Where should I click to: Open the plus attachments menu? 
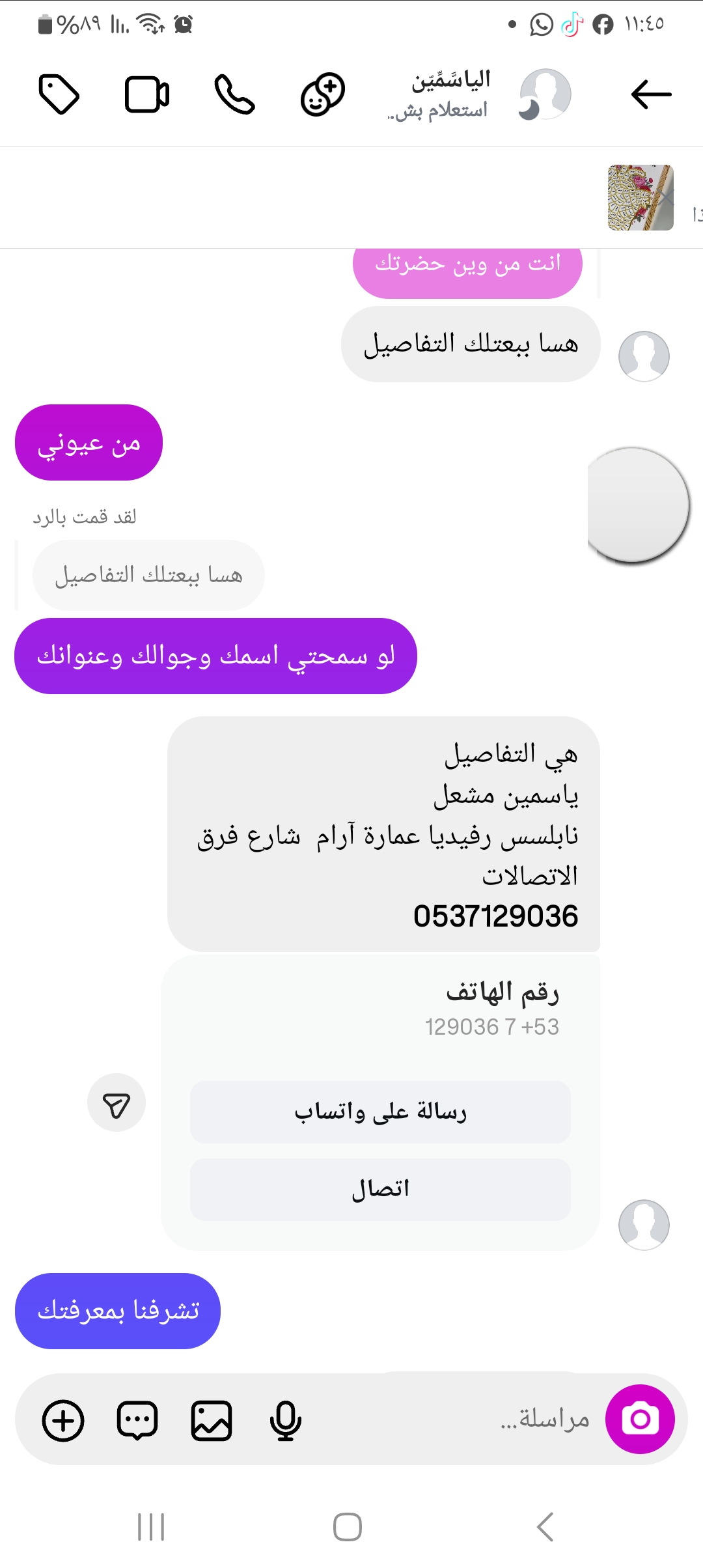63,1420
